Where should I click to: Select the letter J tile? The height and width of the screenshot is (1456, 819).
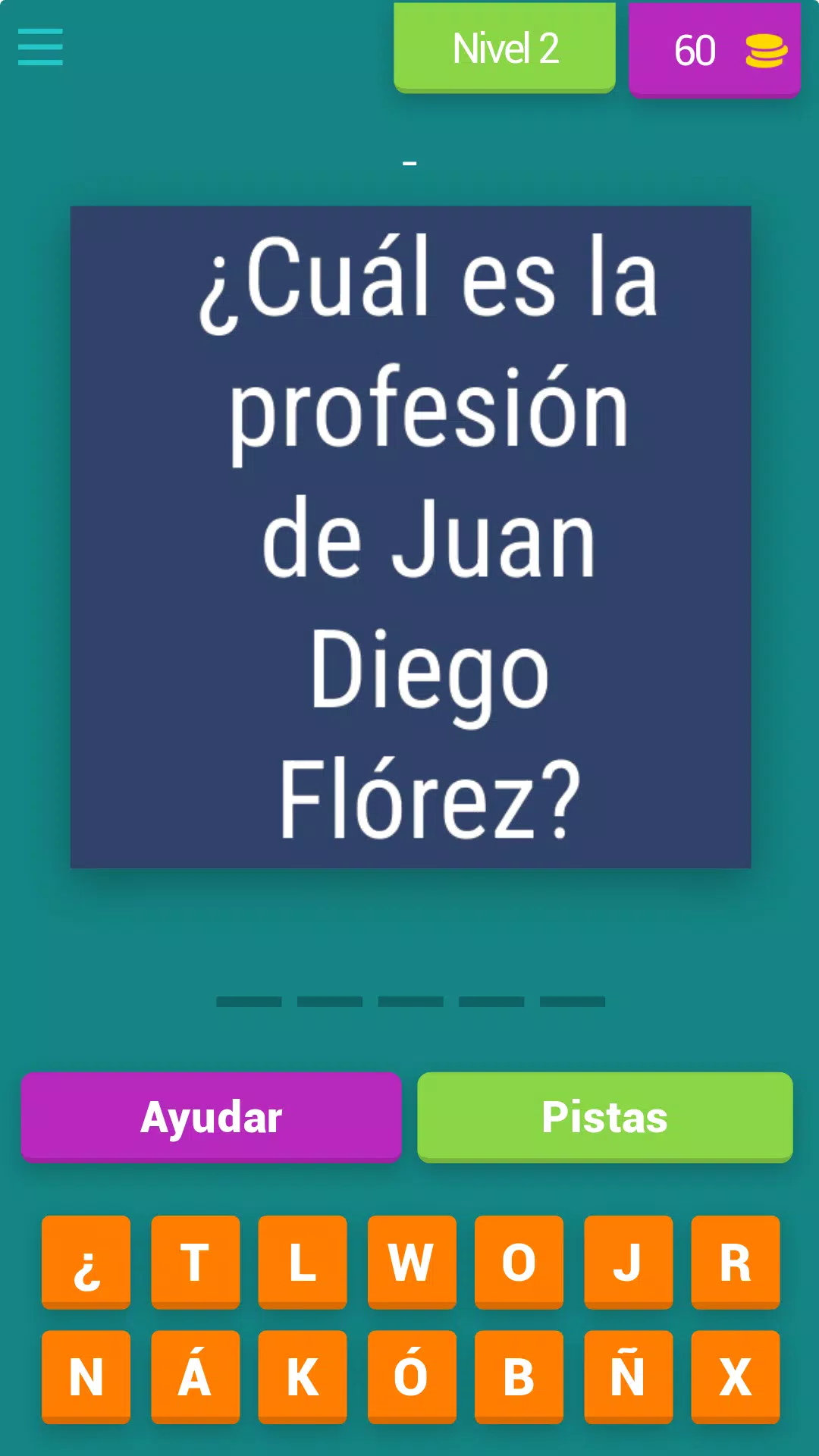pyautogui.click(x=628, y=1262)
